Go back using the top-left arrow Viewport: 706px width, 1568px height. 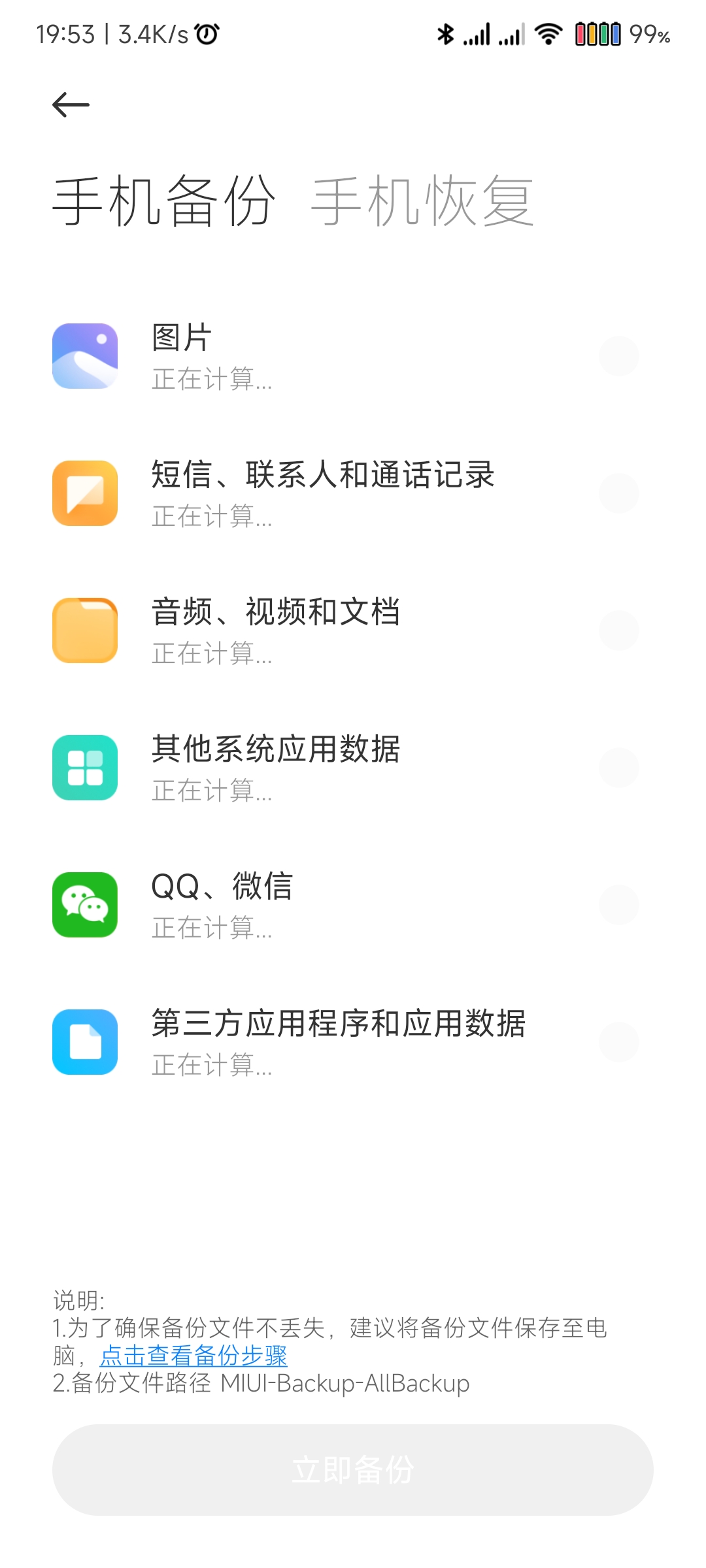click(71, 105)
